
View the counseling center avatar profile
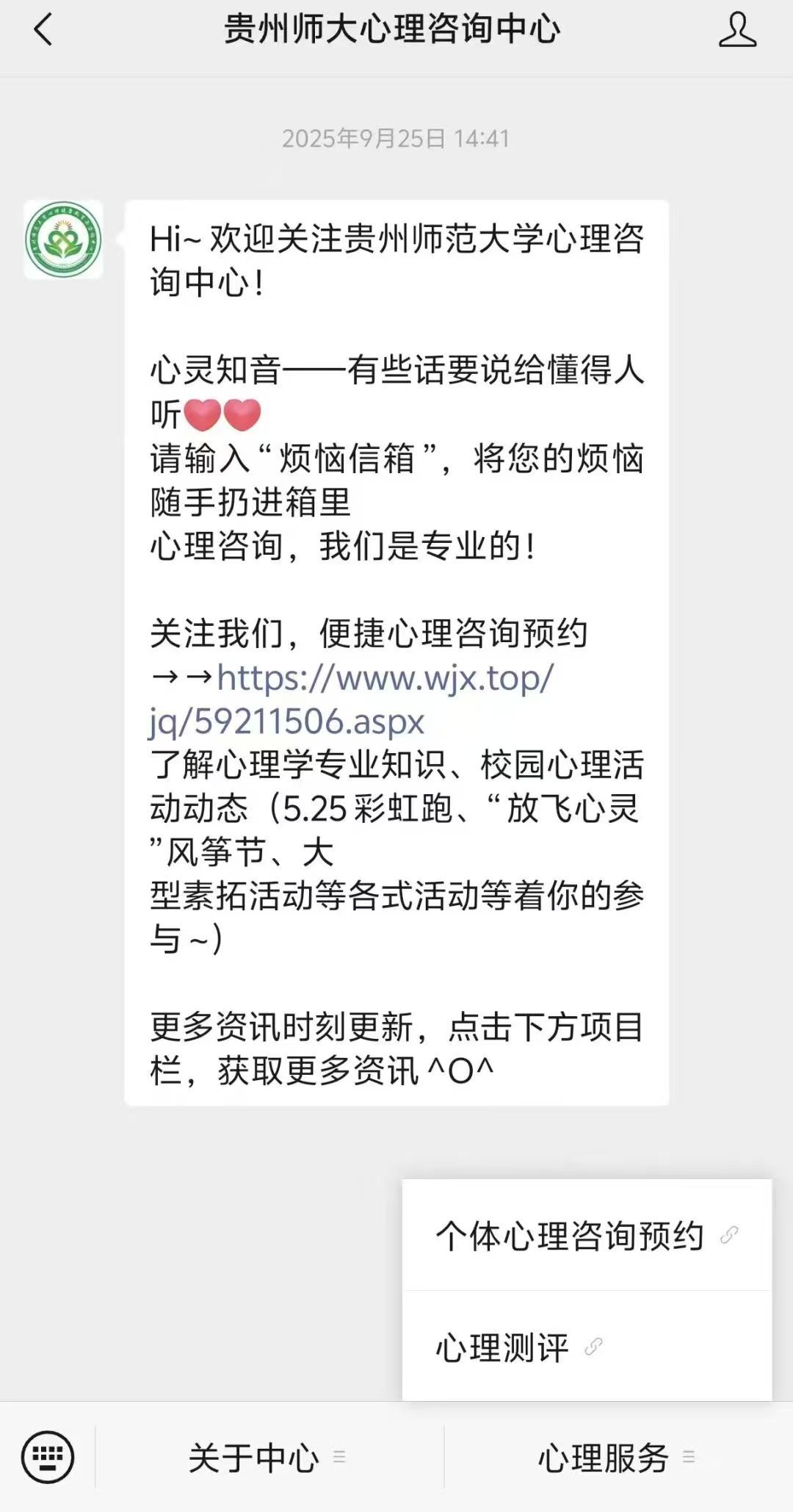tap(64, 240)
